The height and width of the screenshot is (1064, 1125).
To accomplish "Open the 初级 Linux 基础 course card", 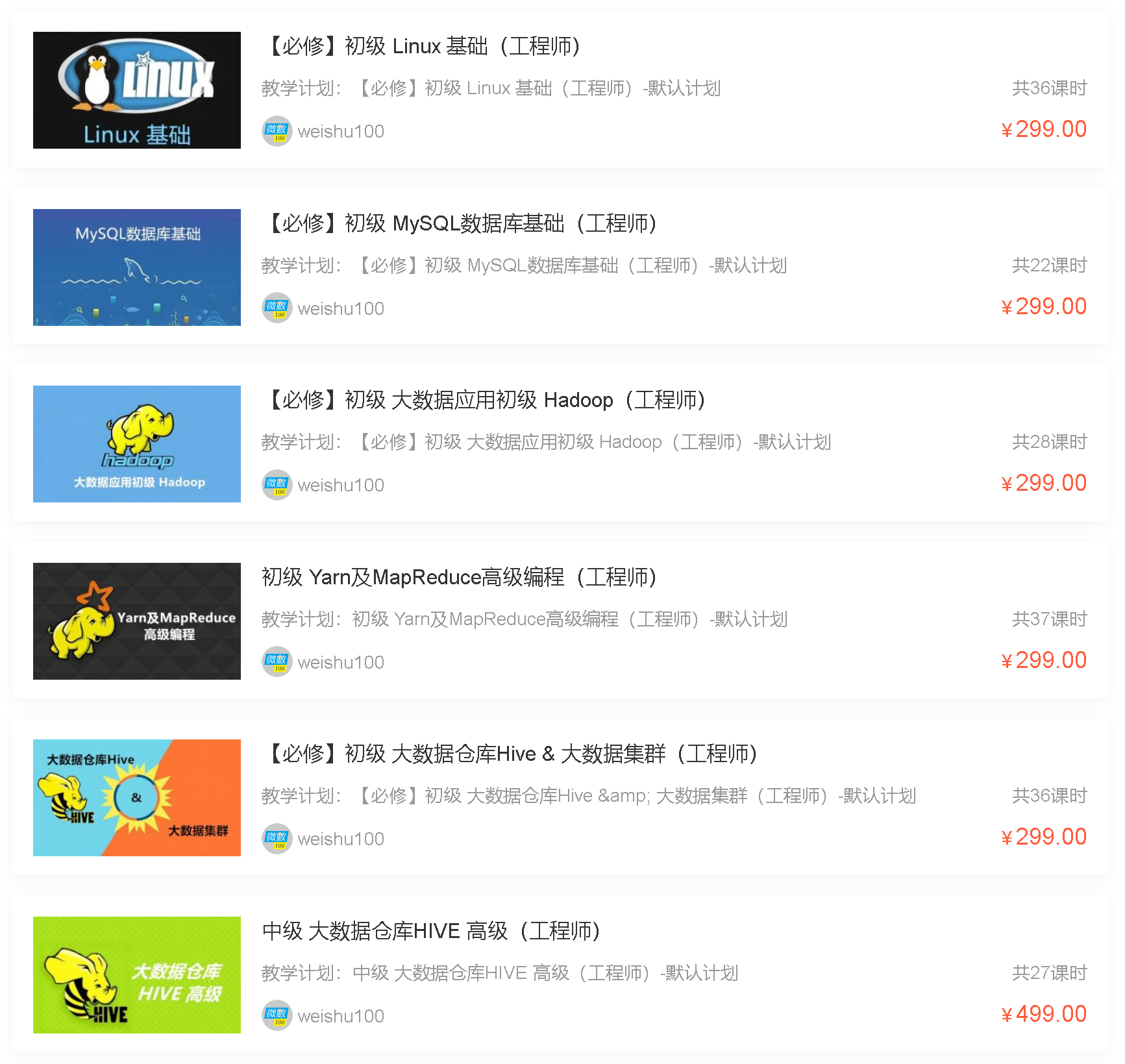I will coord(422,47).
